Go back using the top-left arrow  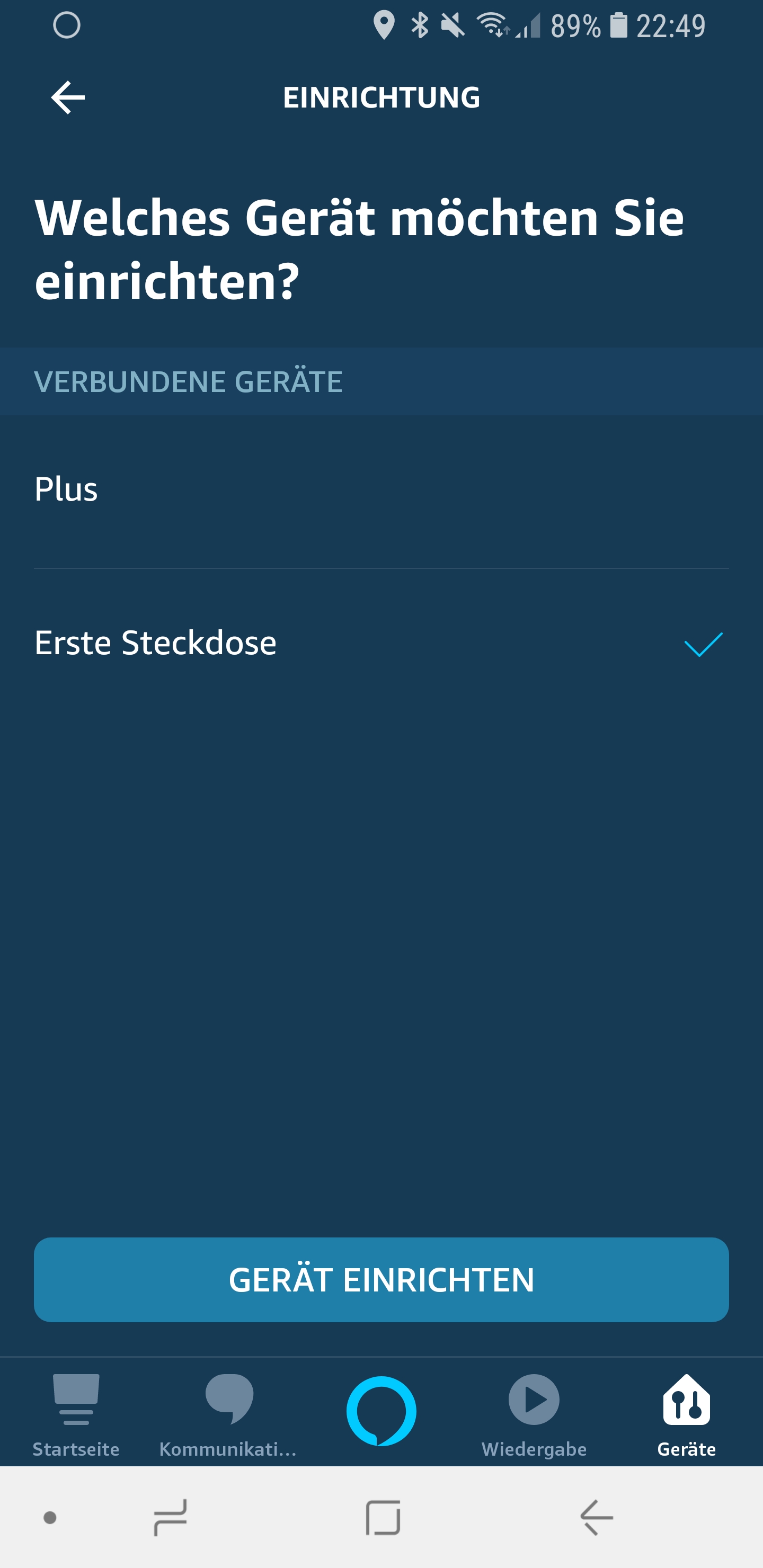(68, 97)
